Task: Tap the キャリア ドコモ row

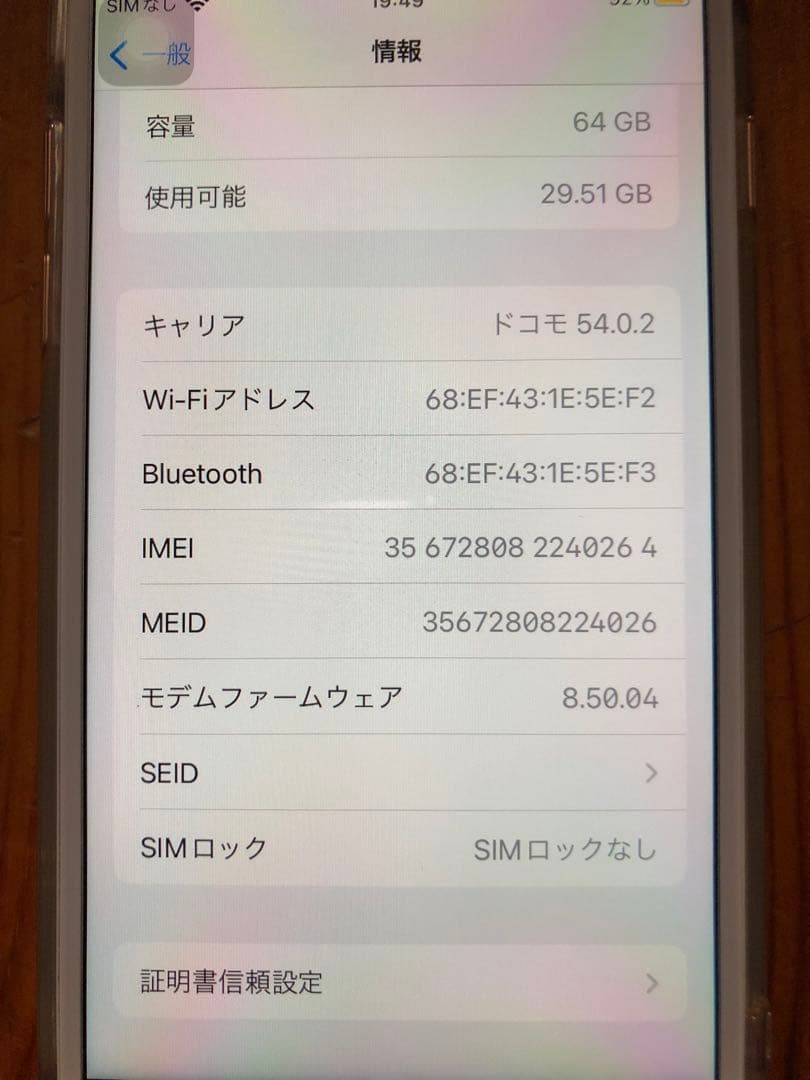Action: coord(398,324)
